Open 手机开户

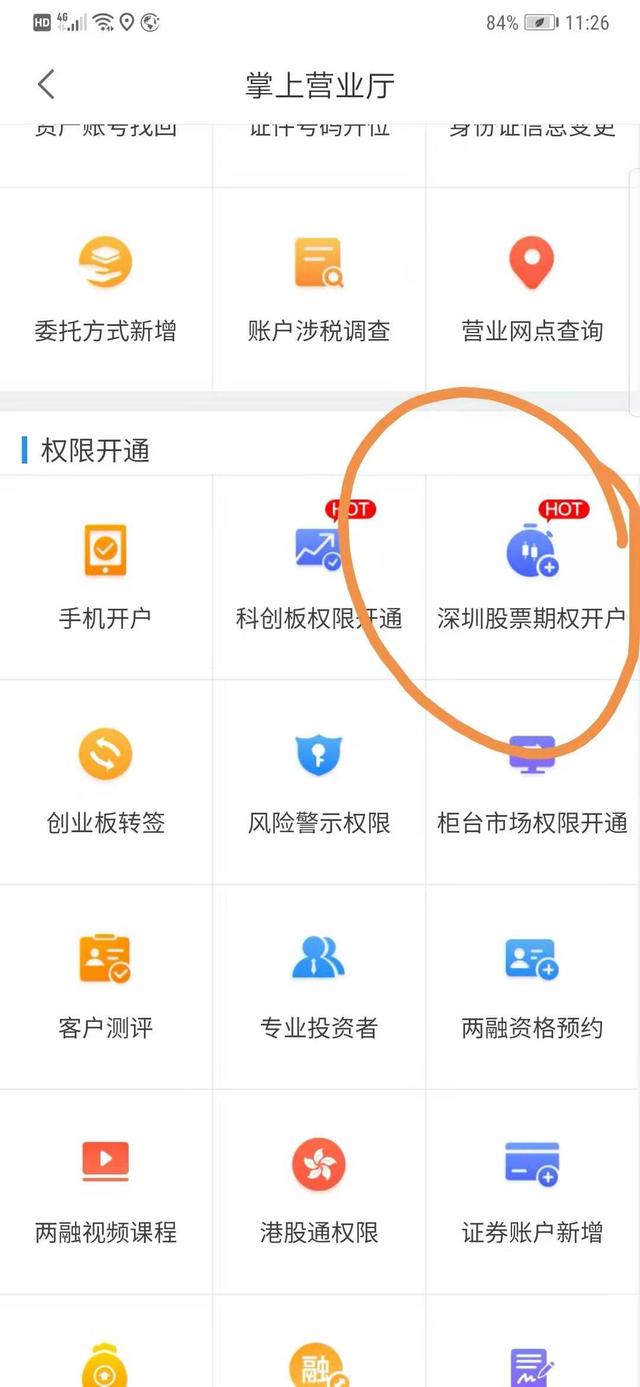106,577
